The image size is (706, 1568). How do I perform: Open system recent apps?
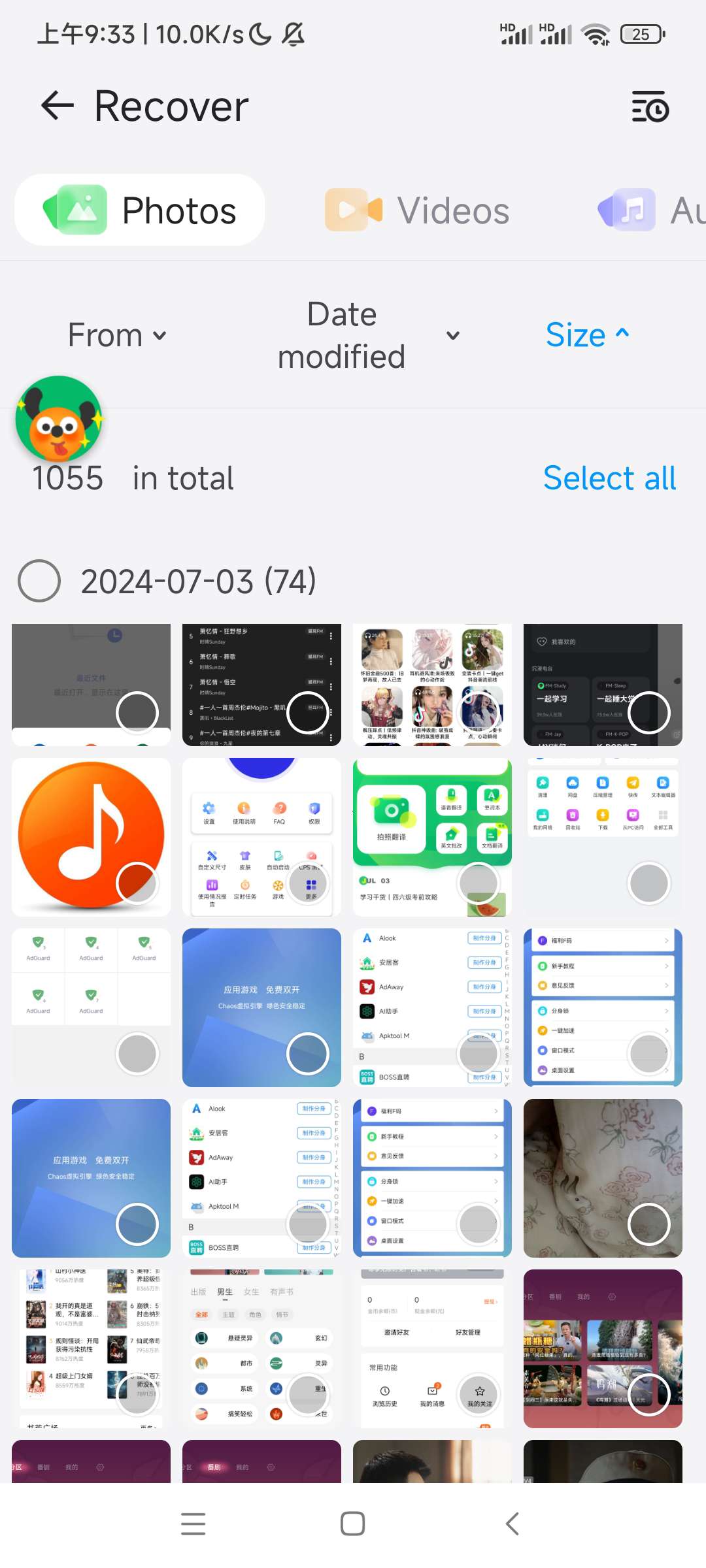(x=193, y=1524)
